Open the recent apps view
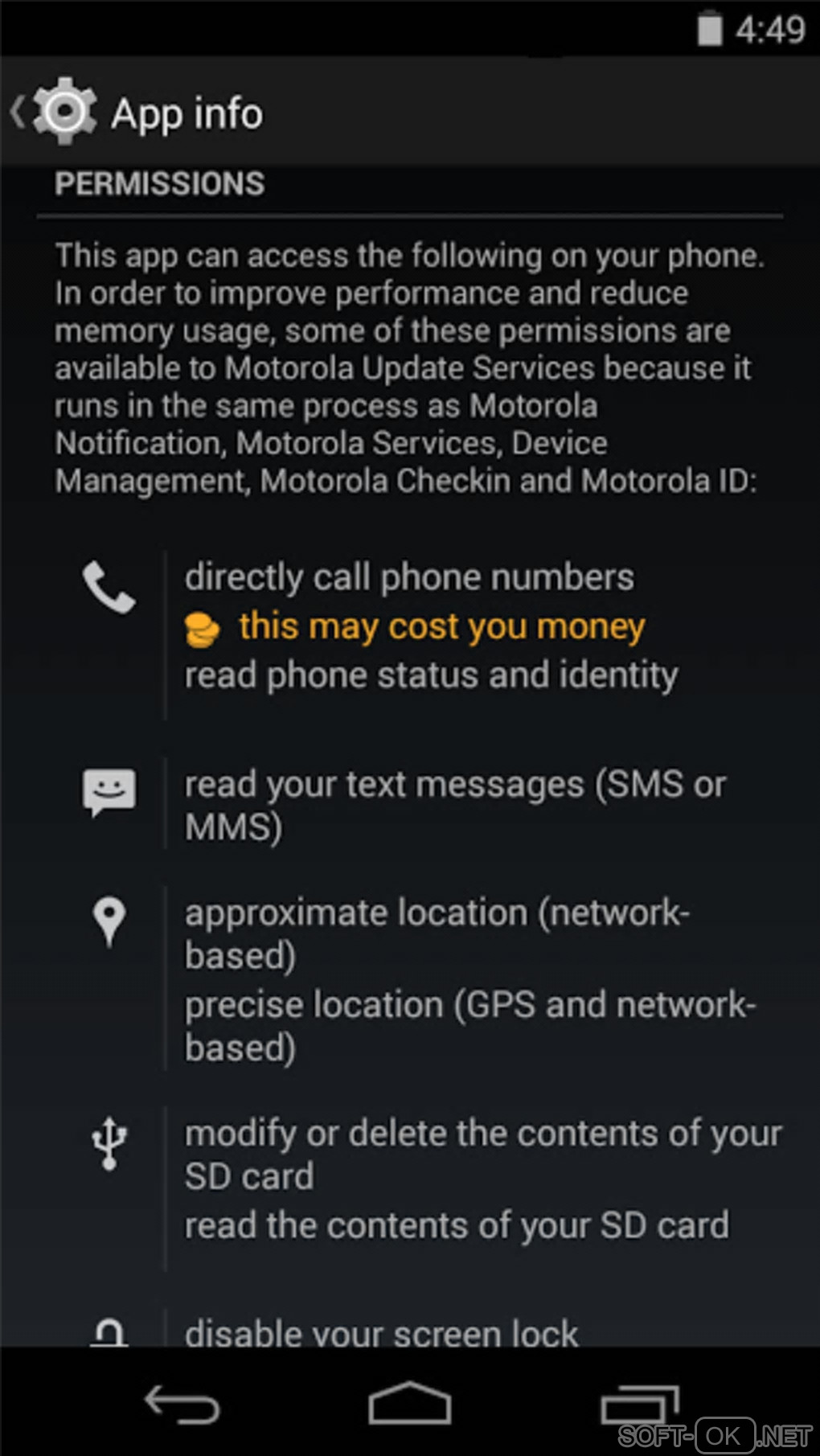Screen dimensions: 820x1456 [x=639, y=1405]
